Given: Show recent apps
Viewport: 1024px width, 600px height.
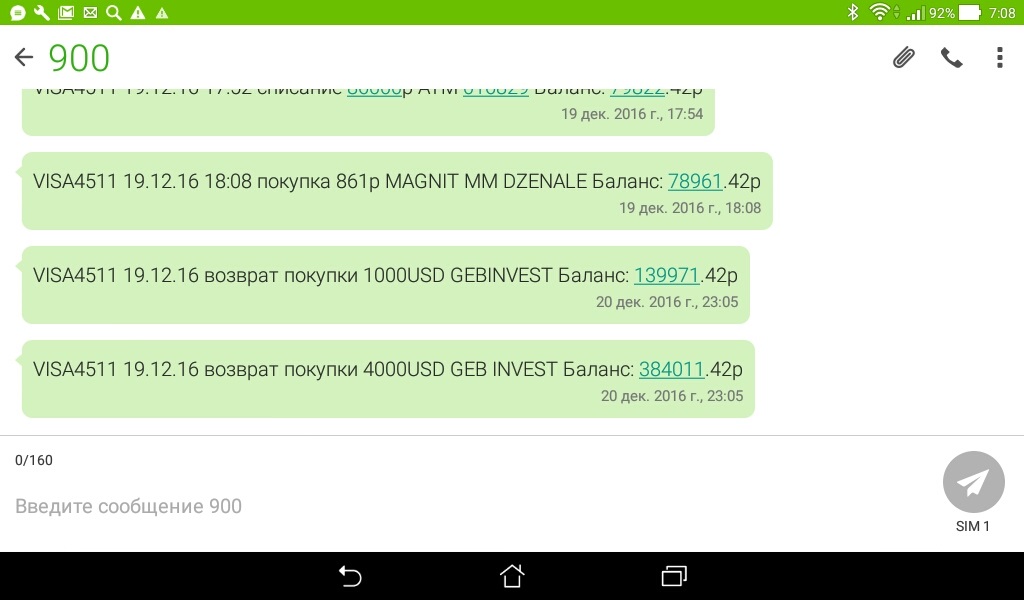Looking at the screenshot, I should [x=674, y=576].
